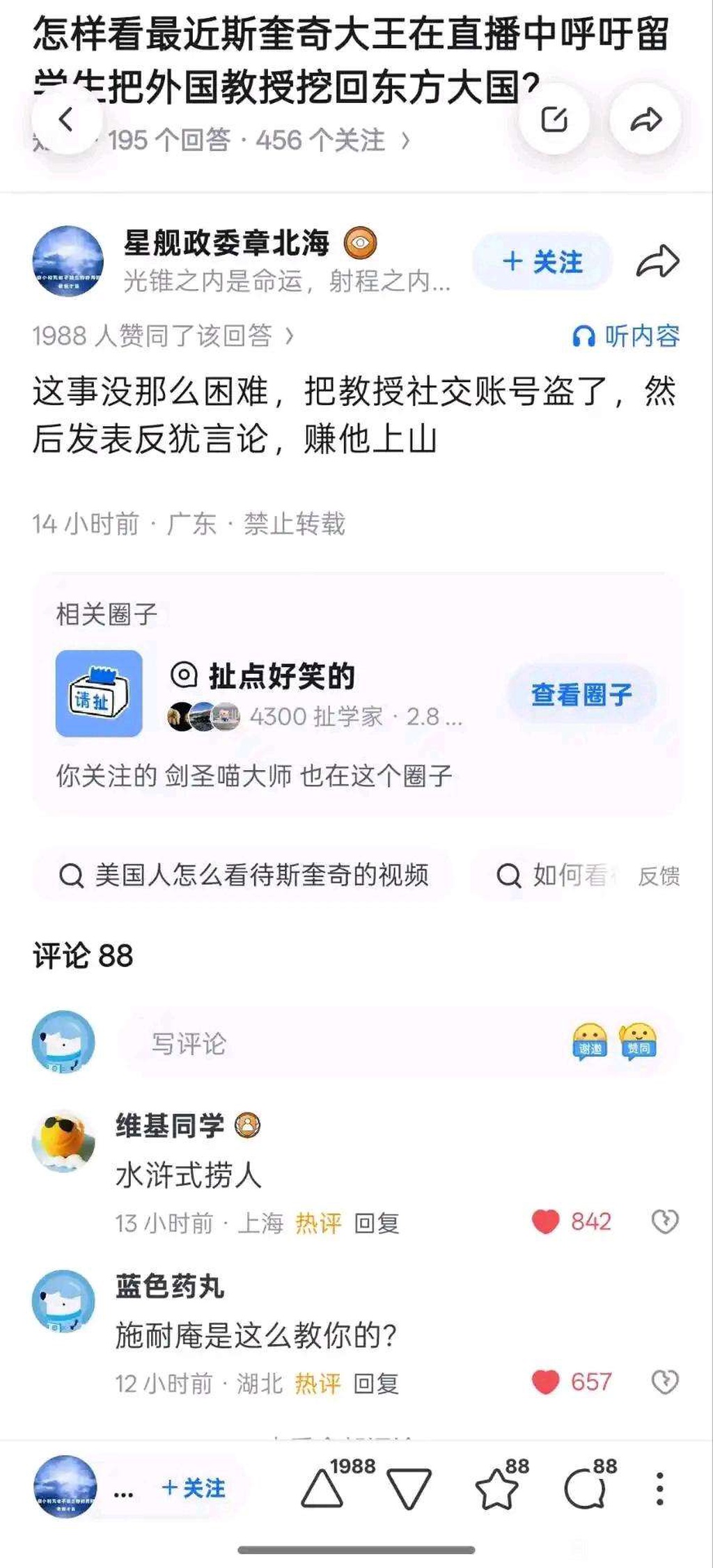Open comments from the bottom bar
This screenshot has height=1568, width=713.
click(x=584, y=1489)
